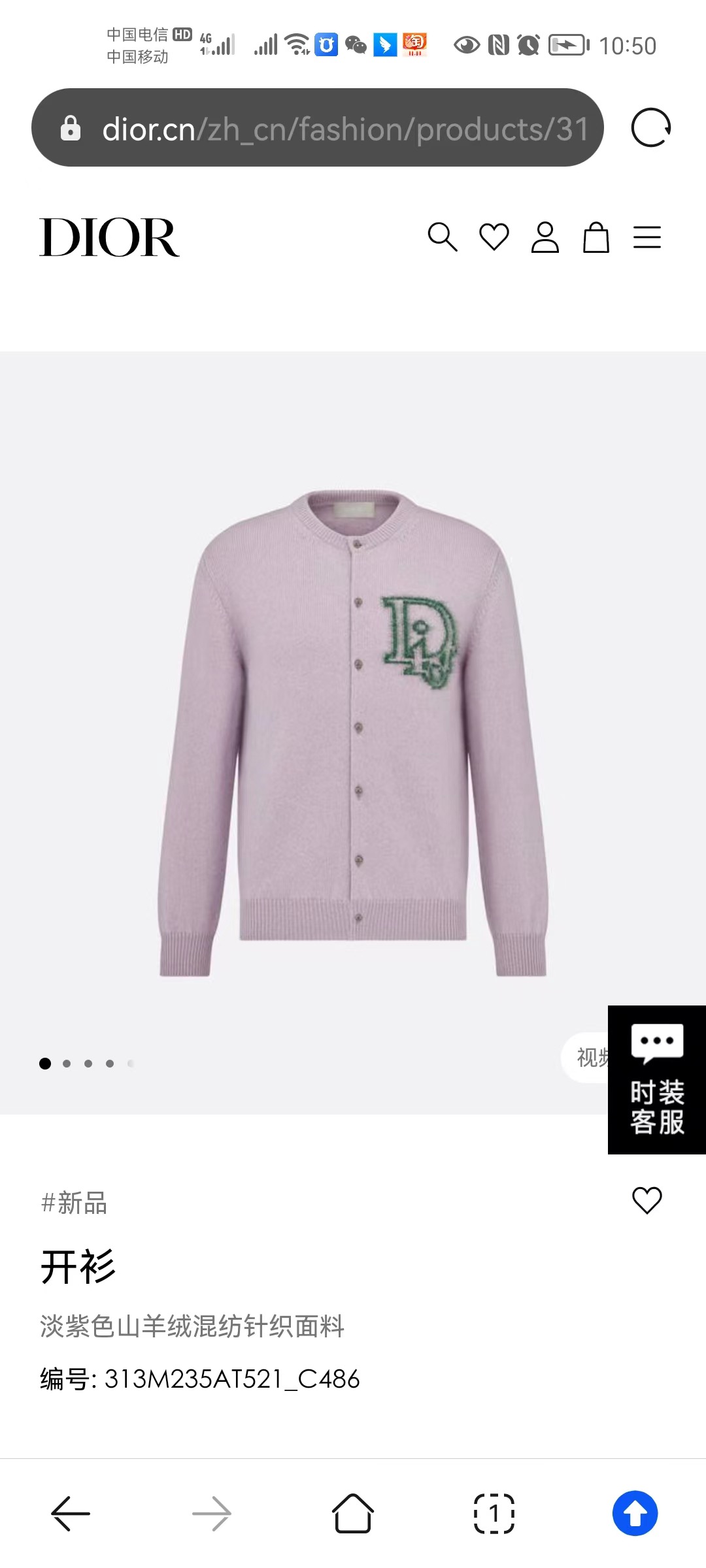The height and width of the screenshot is (1568, 706).
Task: Open the hamburger menu
Action: coord(647,237)
